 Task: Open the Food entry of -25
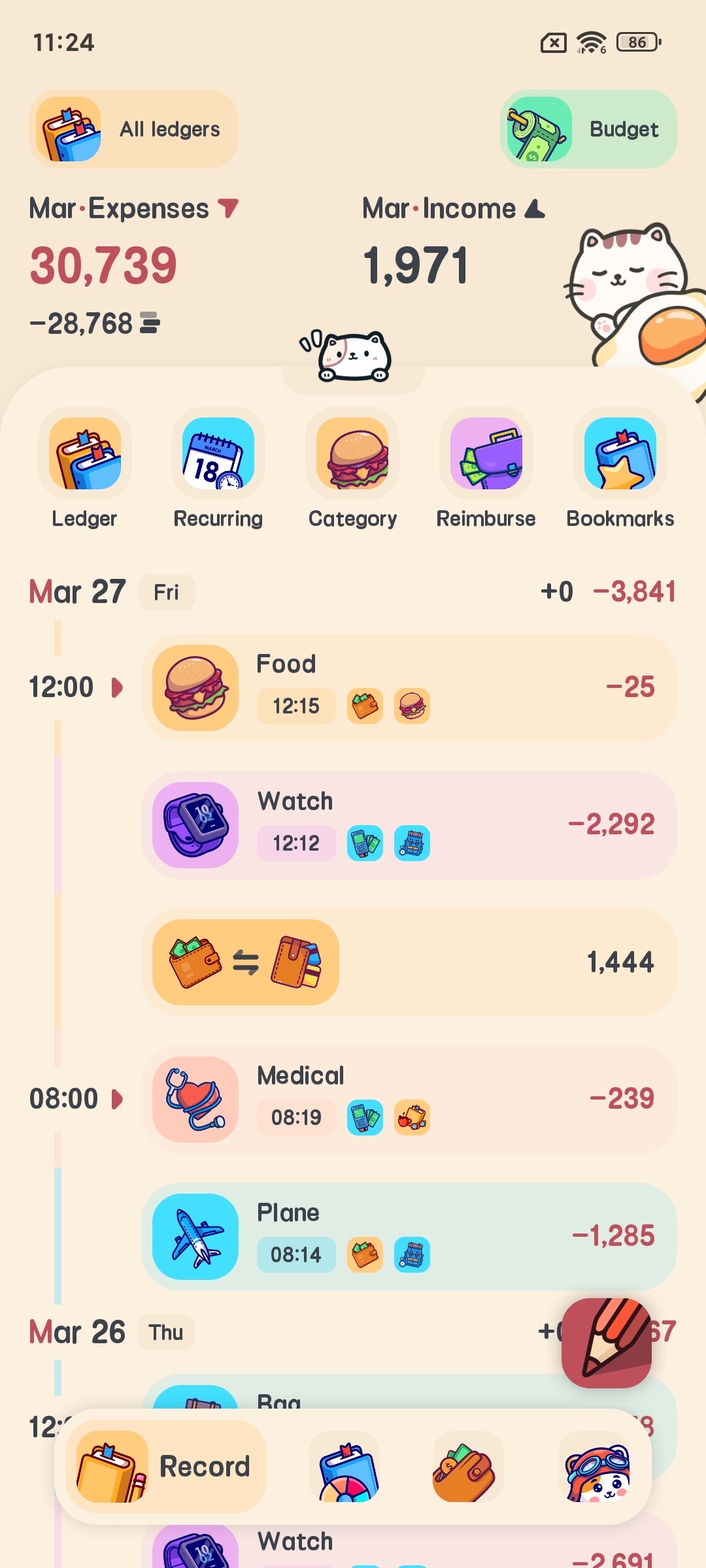[409, 687]
